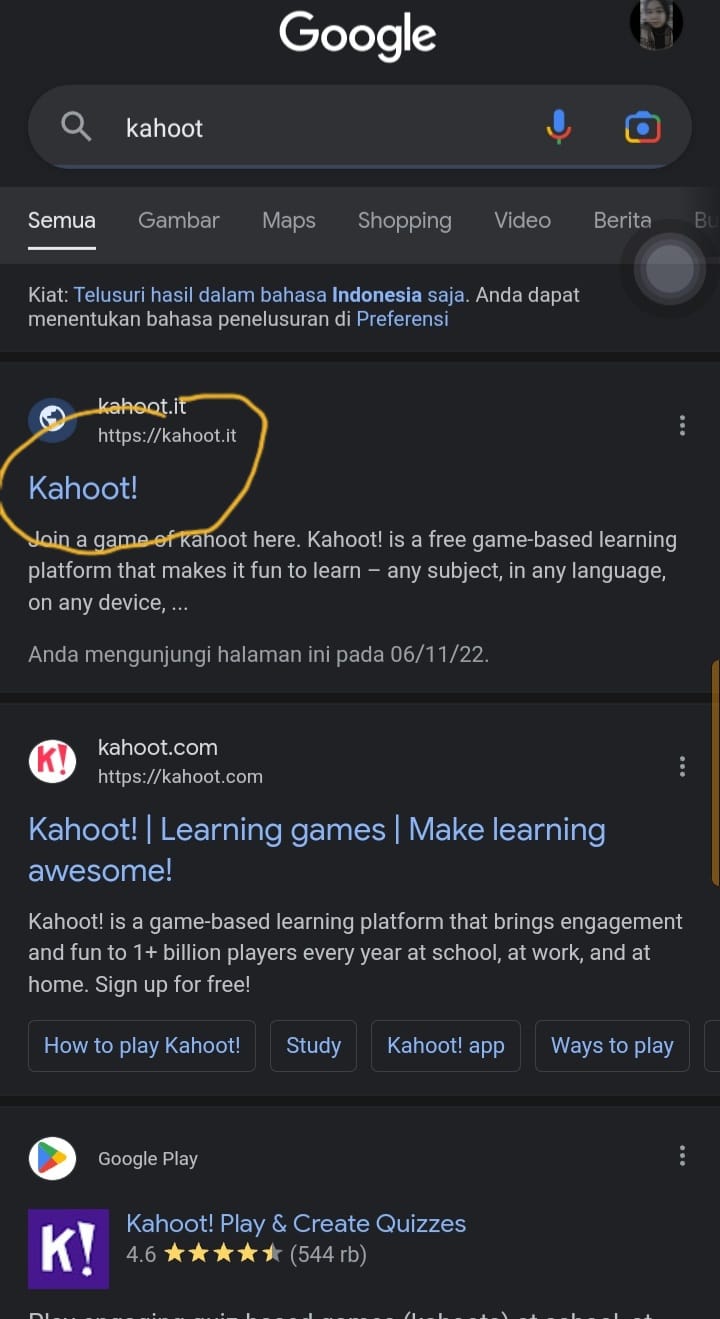Open the Preferensi link
The image size is (720, 1319).
coord(402,319)
